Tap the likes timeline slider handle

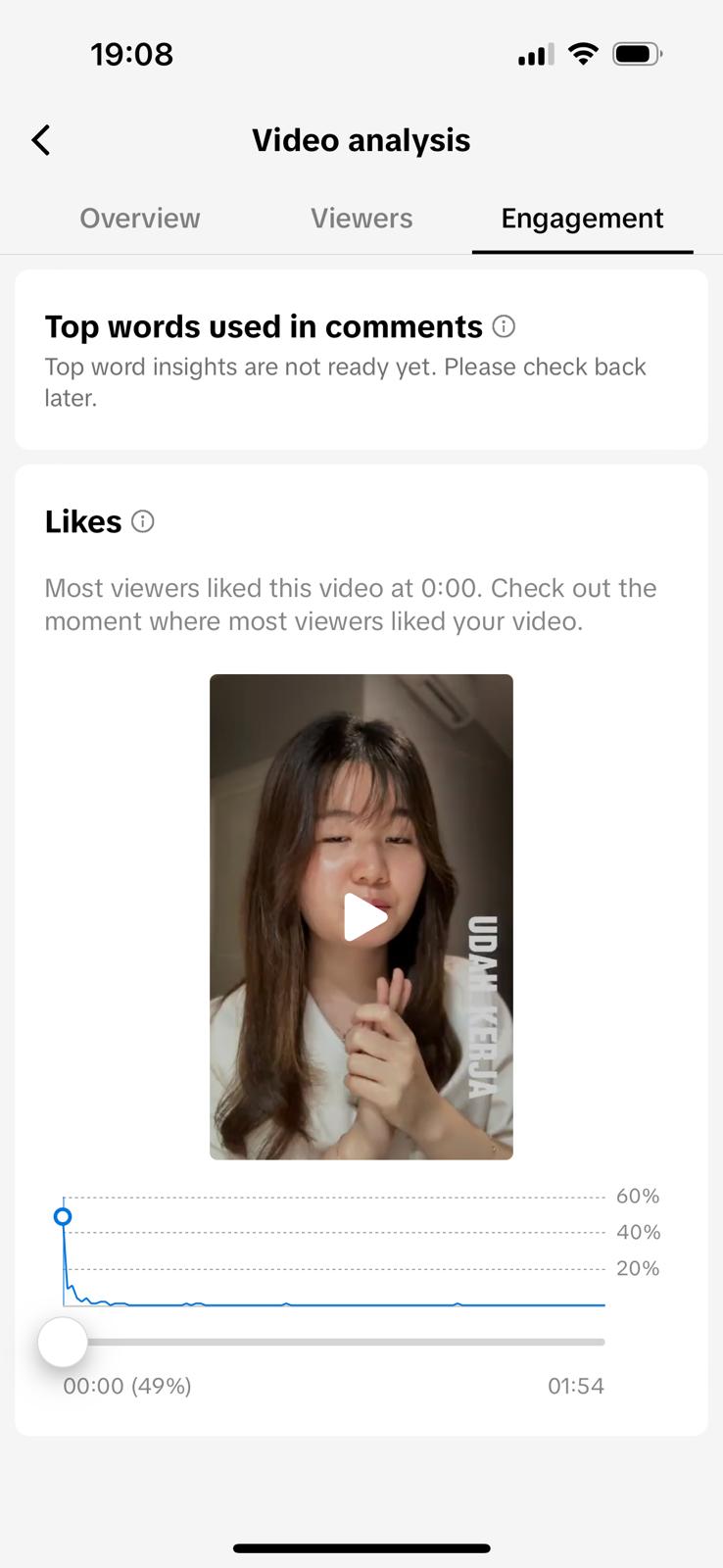pos(63,1342)
